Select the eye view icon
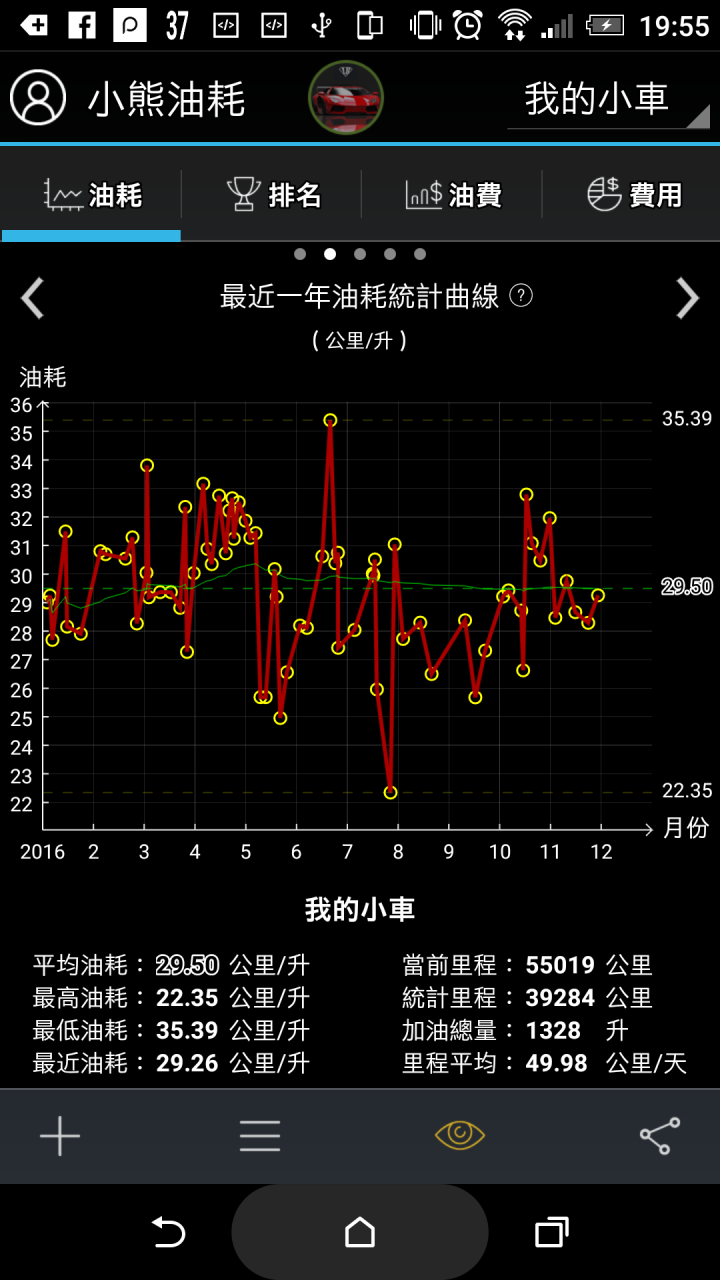This screenshot has width=720, height=1280. (460, 1135)
